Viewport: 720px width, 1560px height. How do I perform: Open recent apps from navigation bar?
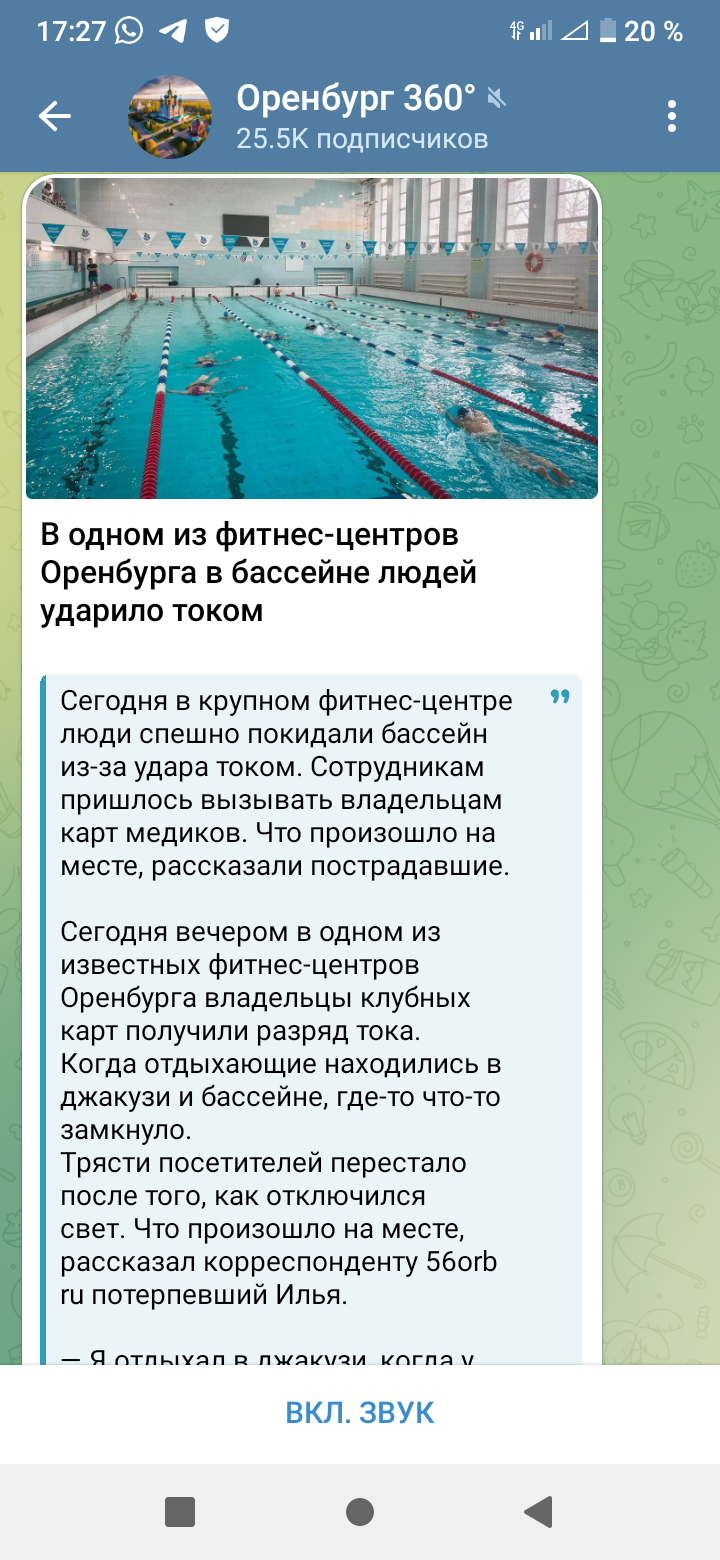click(180, 1512)
